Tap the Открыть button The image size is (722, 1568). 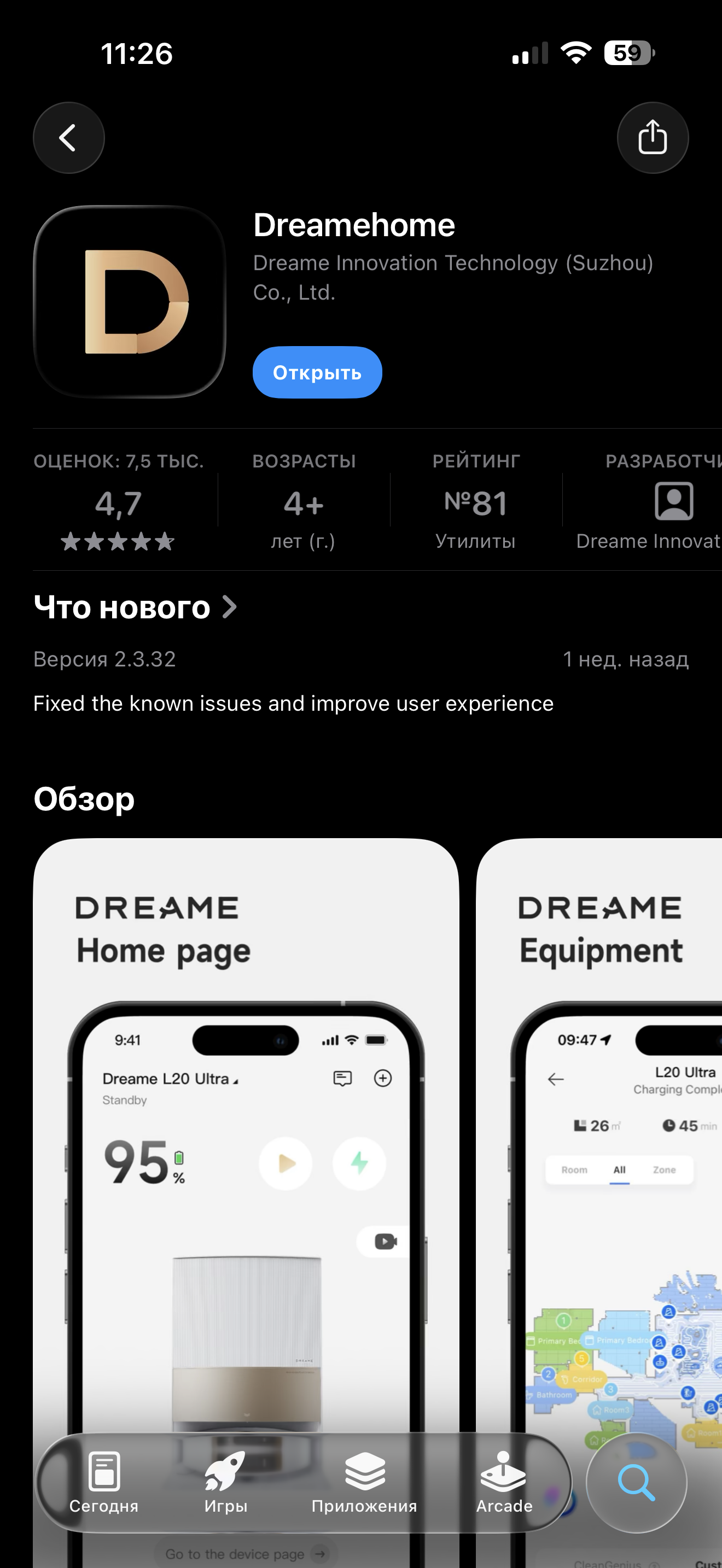tap(317, 372)
